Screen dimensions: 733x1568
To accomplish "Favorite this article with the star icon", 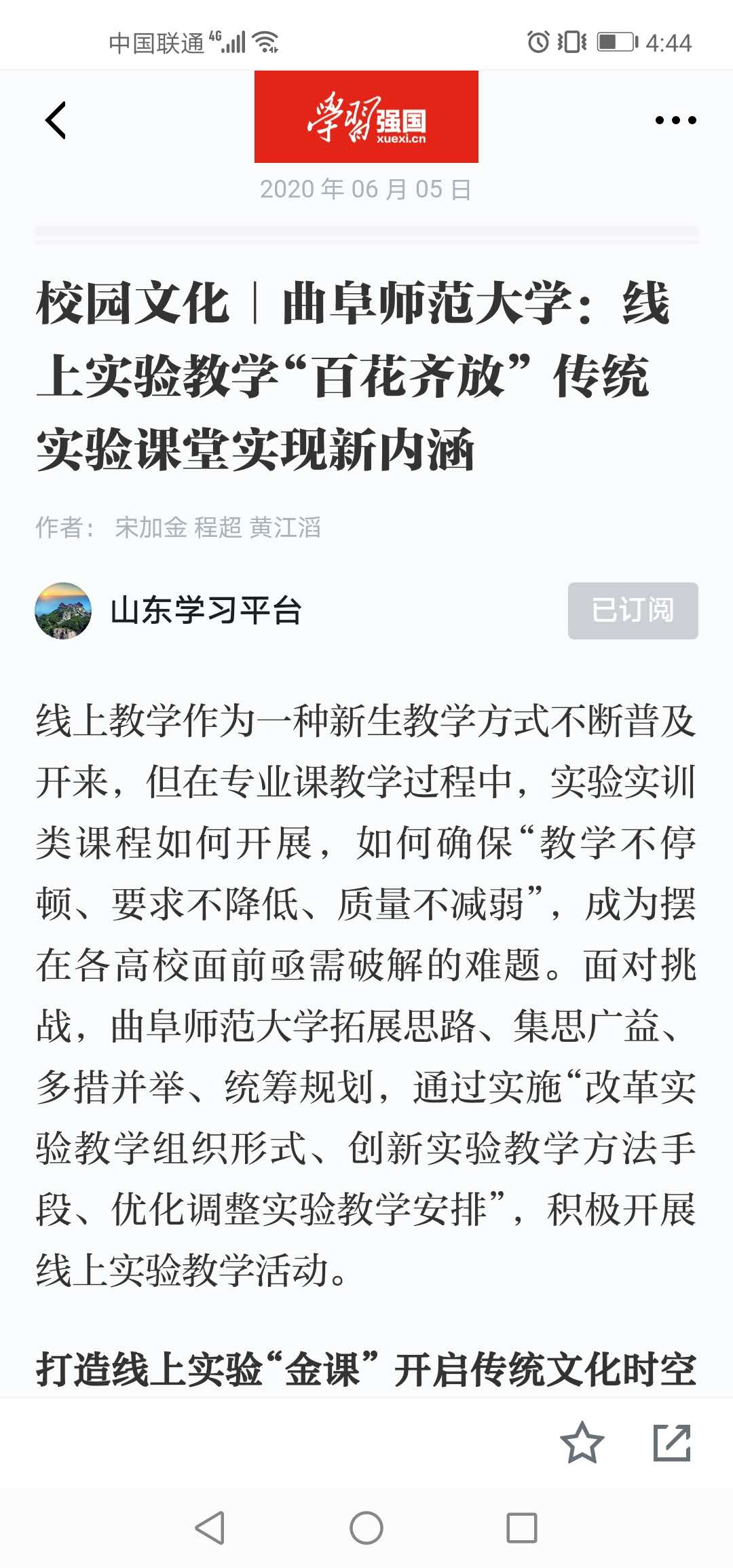I will coord(582,1442).
